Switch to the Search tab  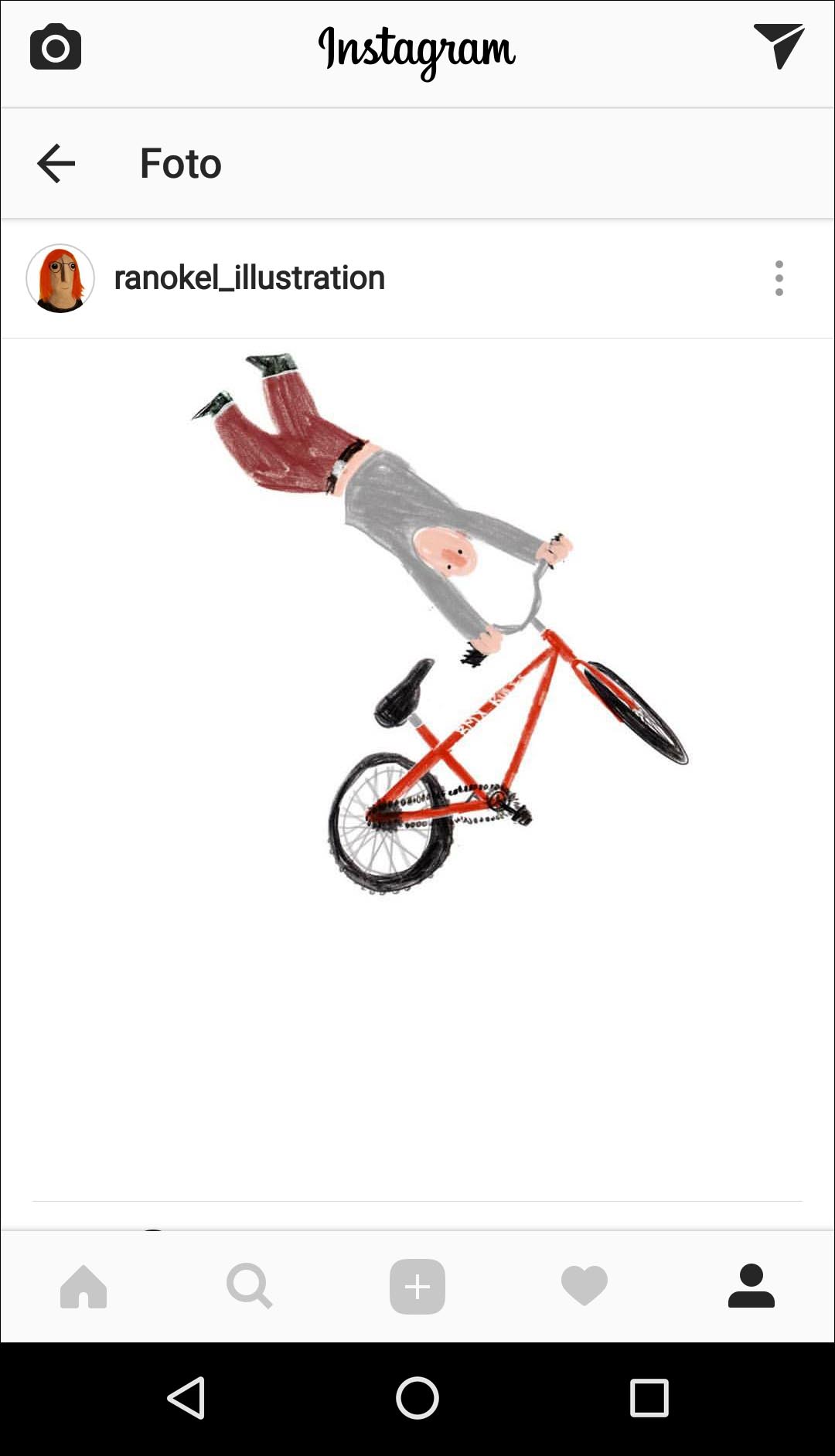coord(249,1287)
